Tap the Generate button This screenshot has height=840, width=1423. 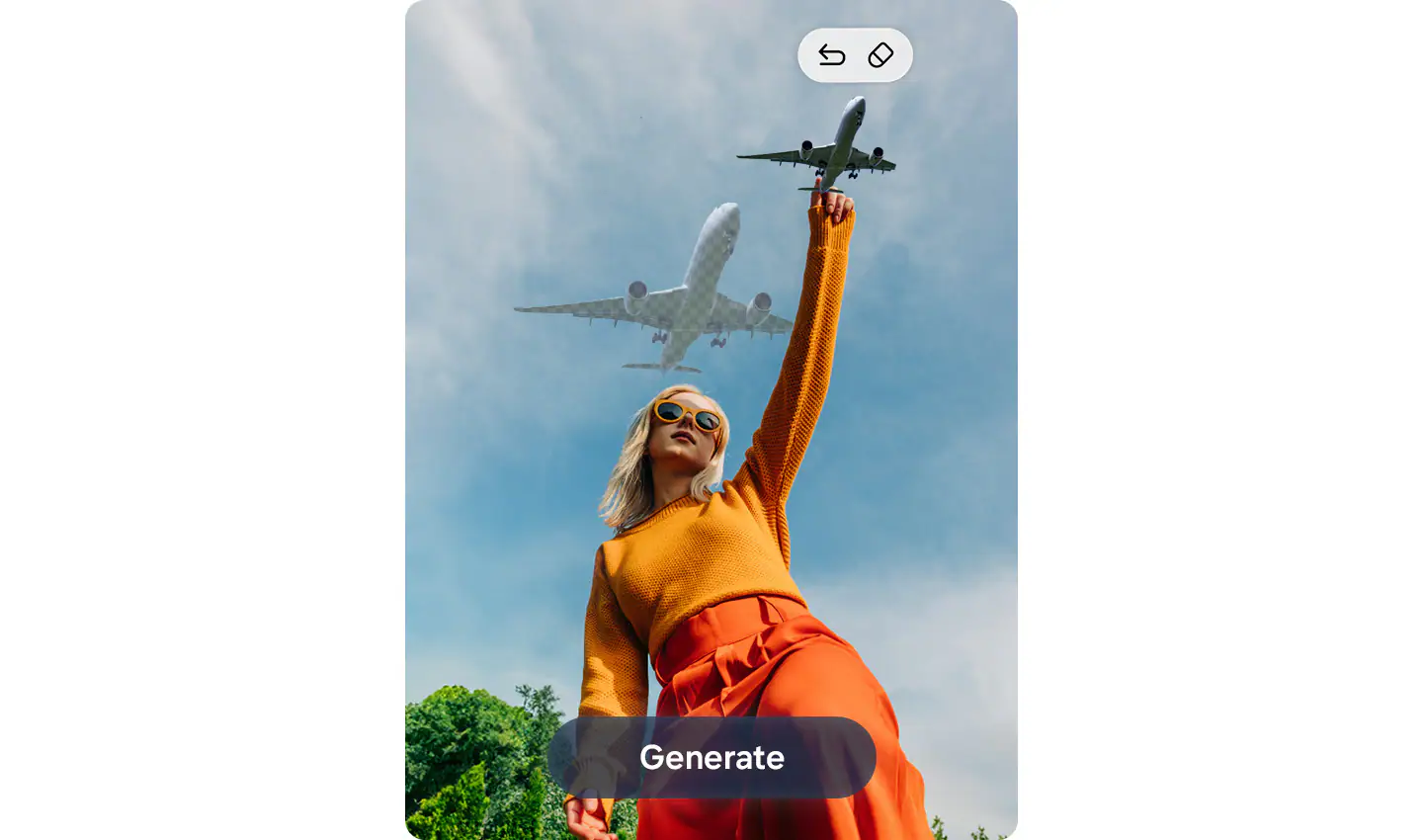tap(711, 757)
